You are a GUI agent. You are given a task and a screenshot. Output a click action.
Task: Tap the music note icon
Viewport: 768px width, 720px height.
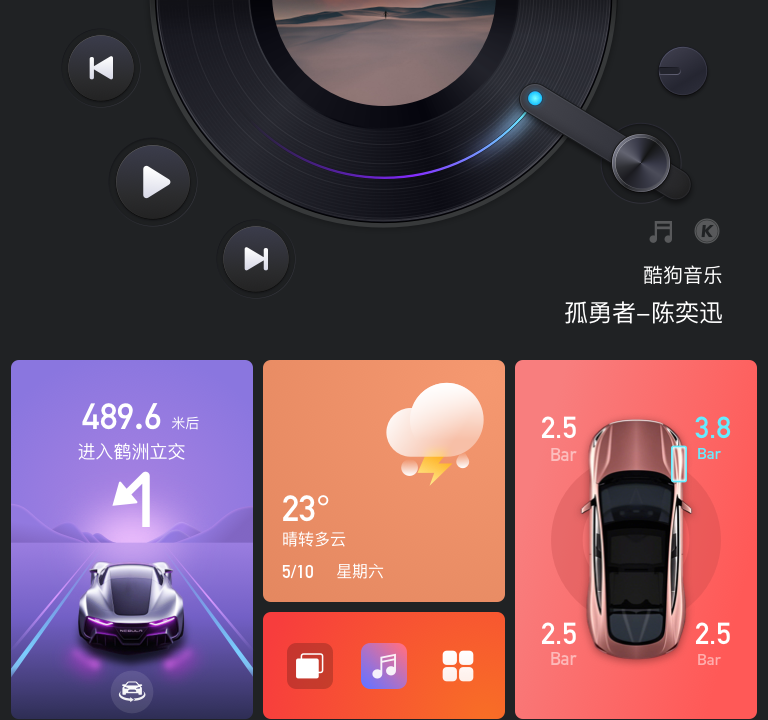coord(661,232)
